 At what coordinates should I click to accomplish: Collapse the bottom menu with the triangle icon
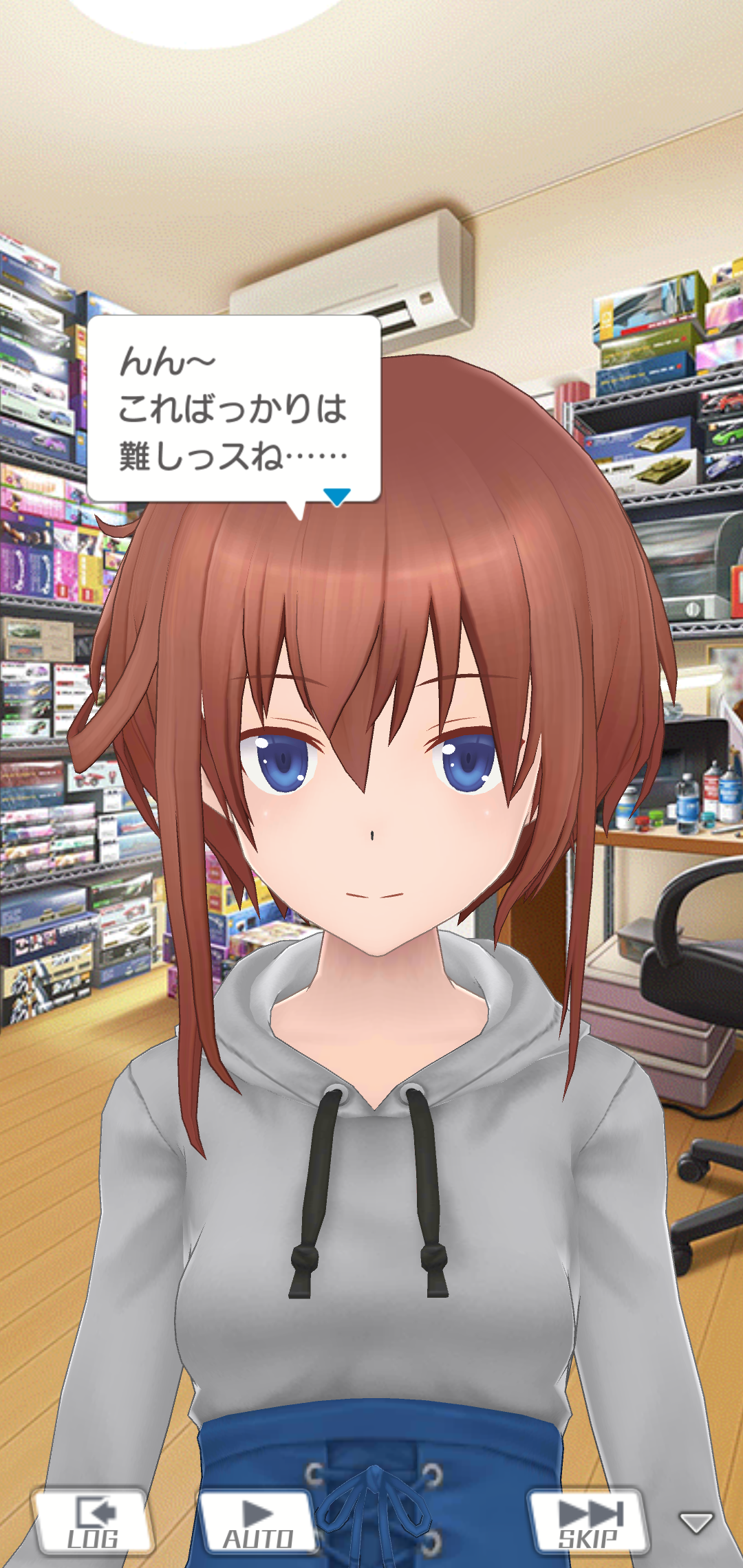pyautogui.click(x=696, y=1523)
